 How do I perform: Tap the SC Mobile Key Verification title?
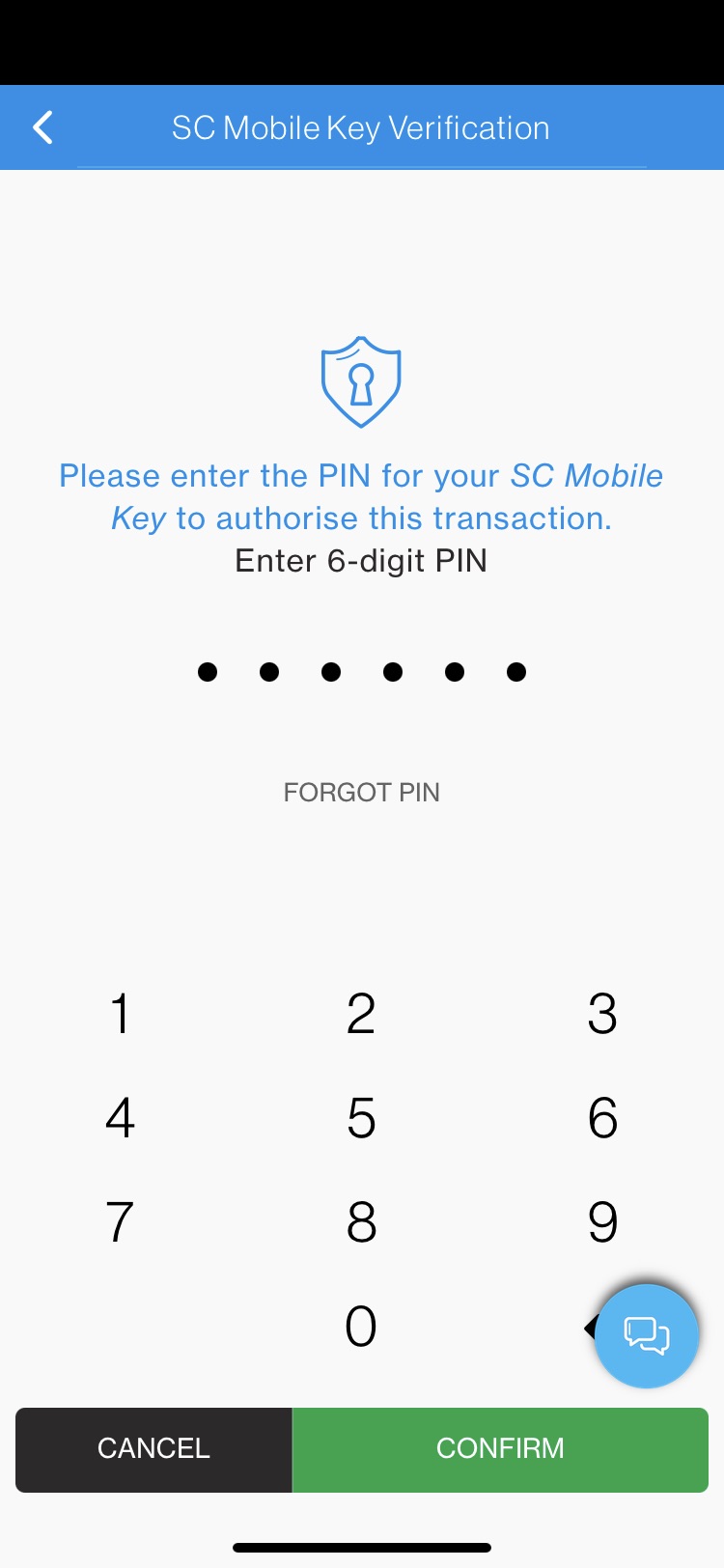pyautogui.click(x=361, y=126)
